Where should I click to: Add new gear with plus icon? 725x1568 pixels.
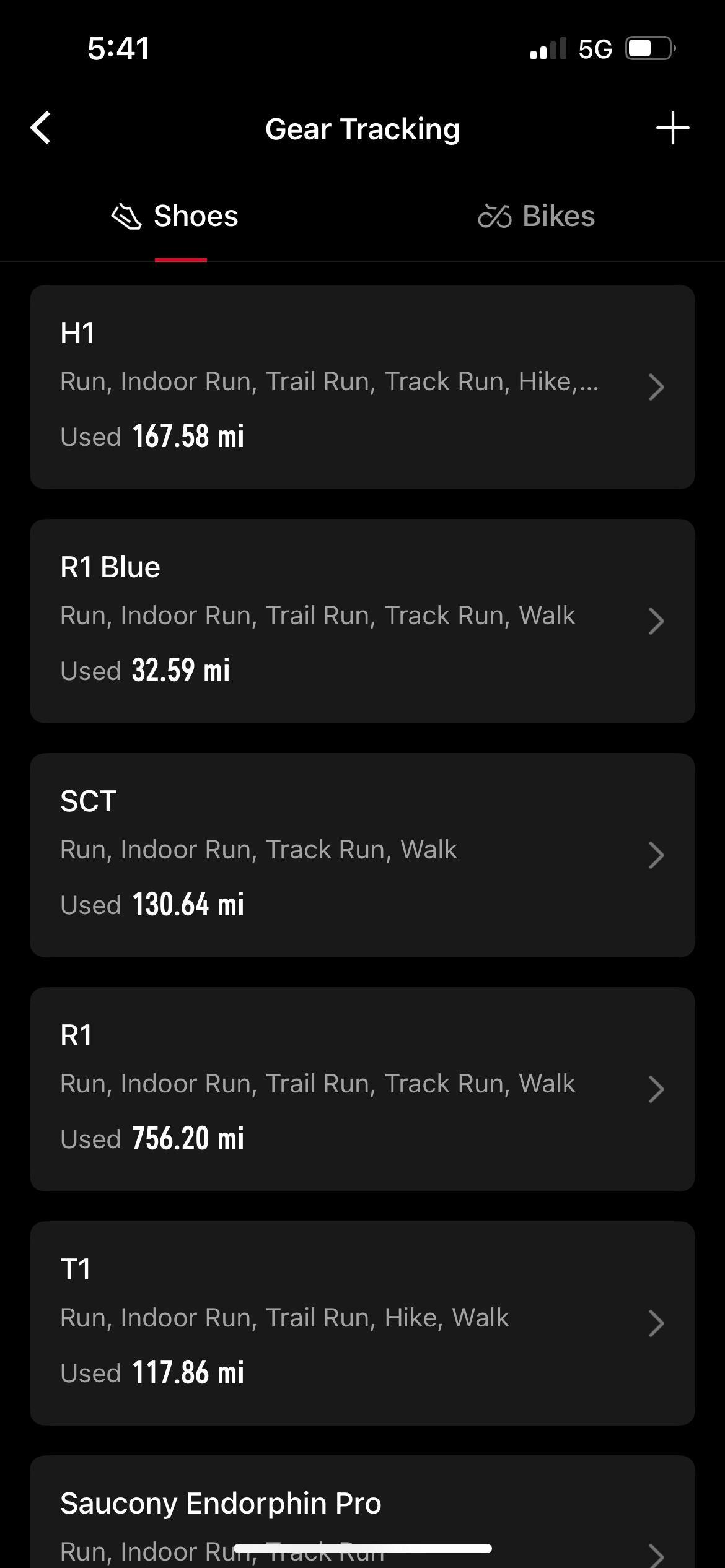tap(672, 129)
